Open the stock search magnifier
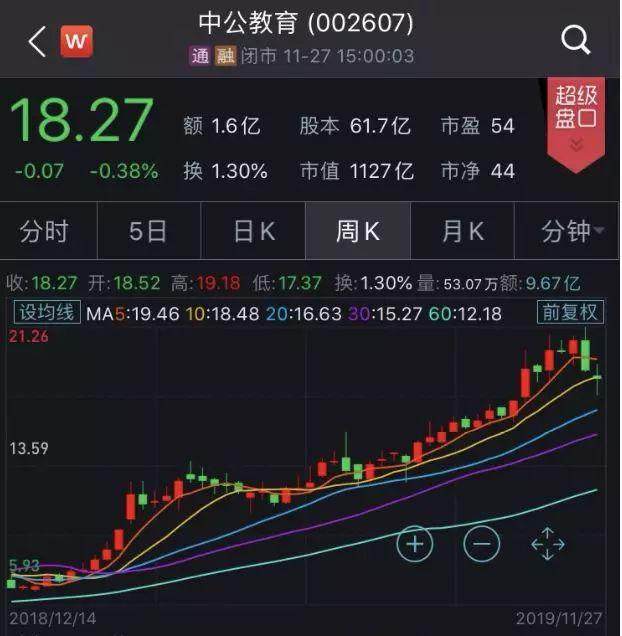This screenshot has height=636, width=622. tap(576, 40)
